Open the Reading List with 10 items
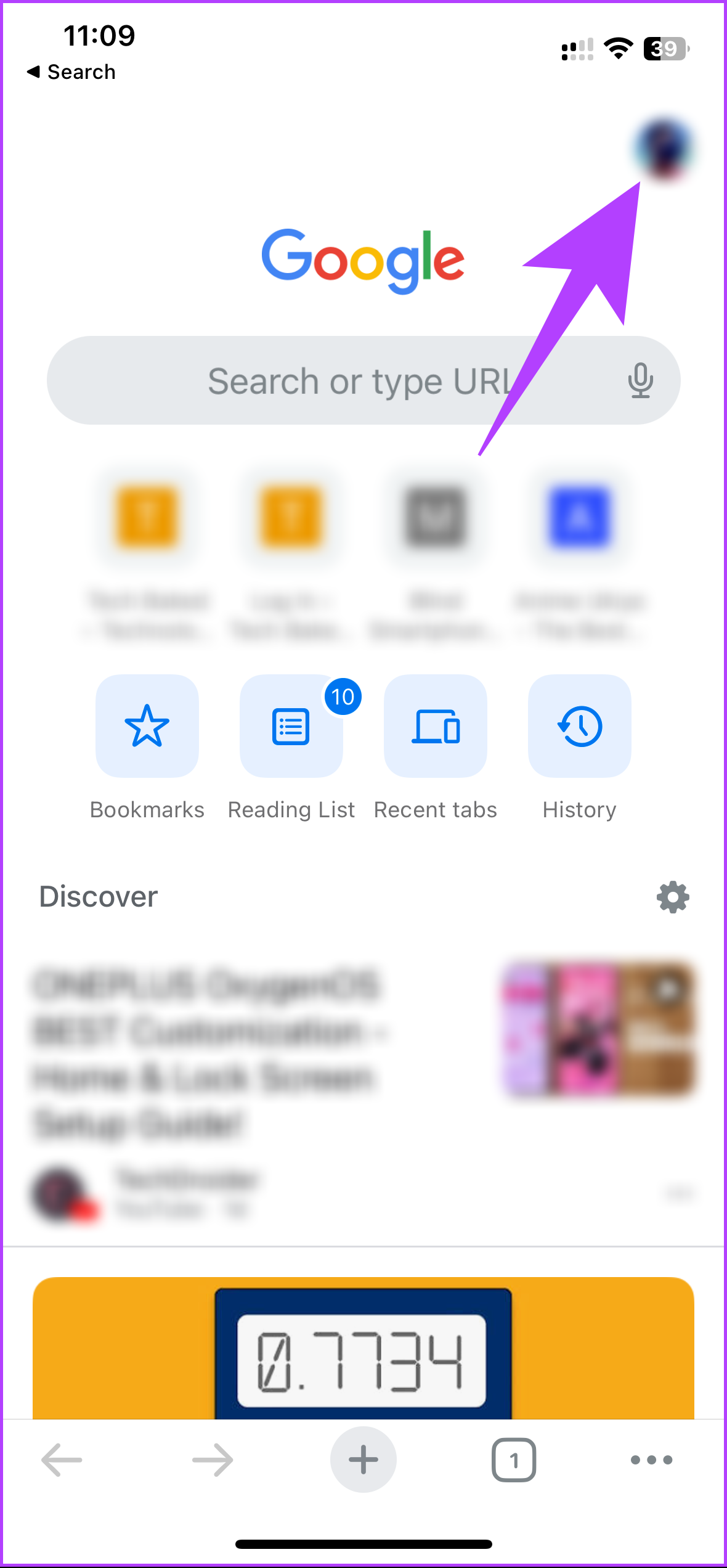 coord(291,727)
